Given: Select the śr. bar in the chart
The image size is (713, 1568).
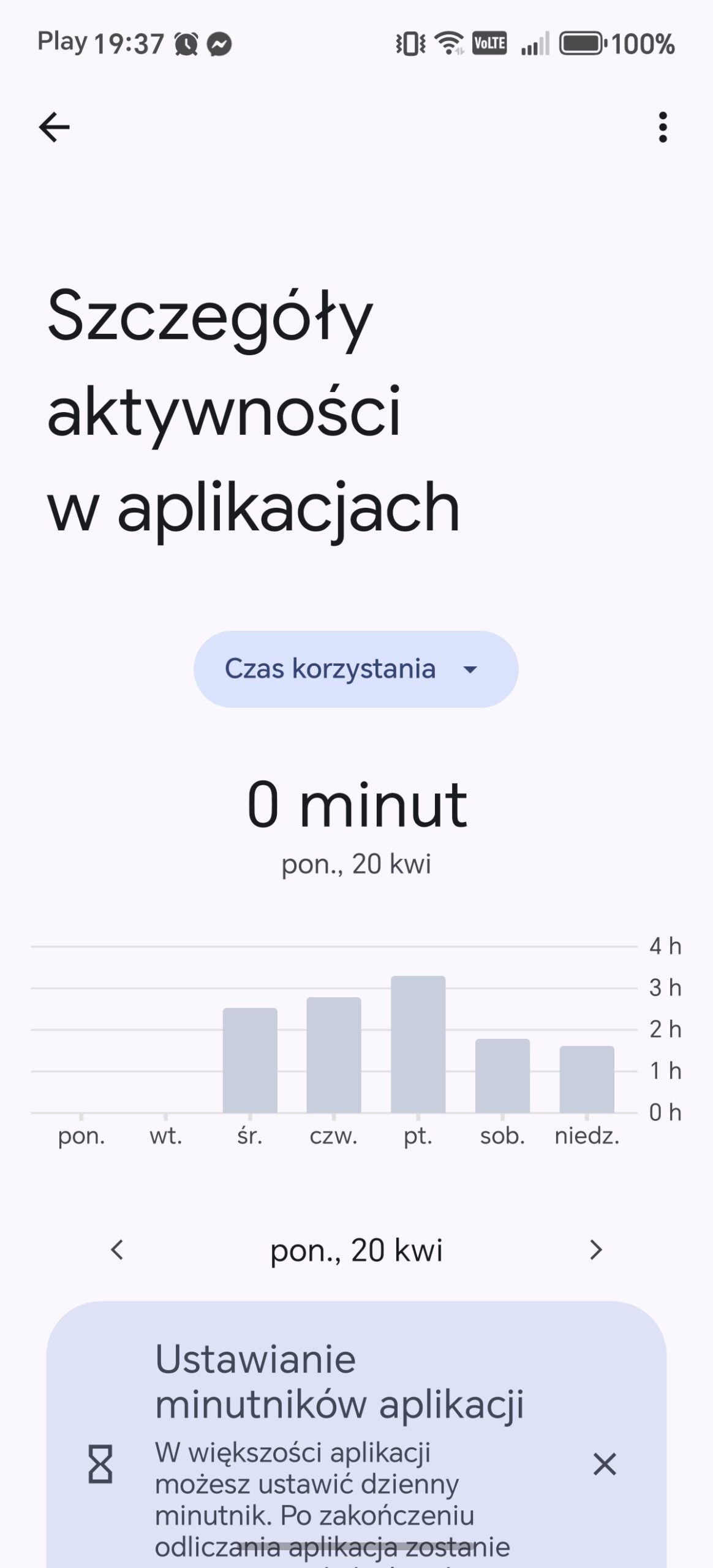Looking at the screenshot, I should point(250,1060).
